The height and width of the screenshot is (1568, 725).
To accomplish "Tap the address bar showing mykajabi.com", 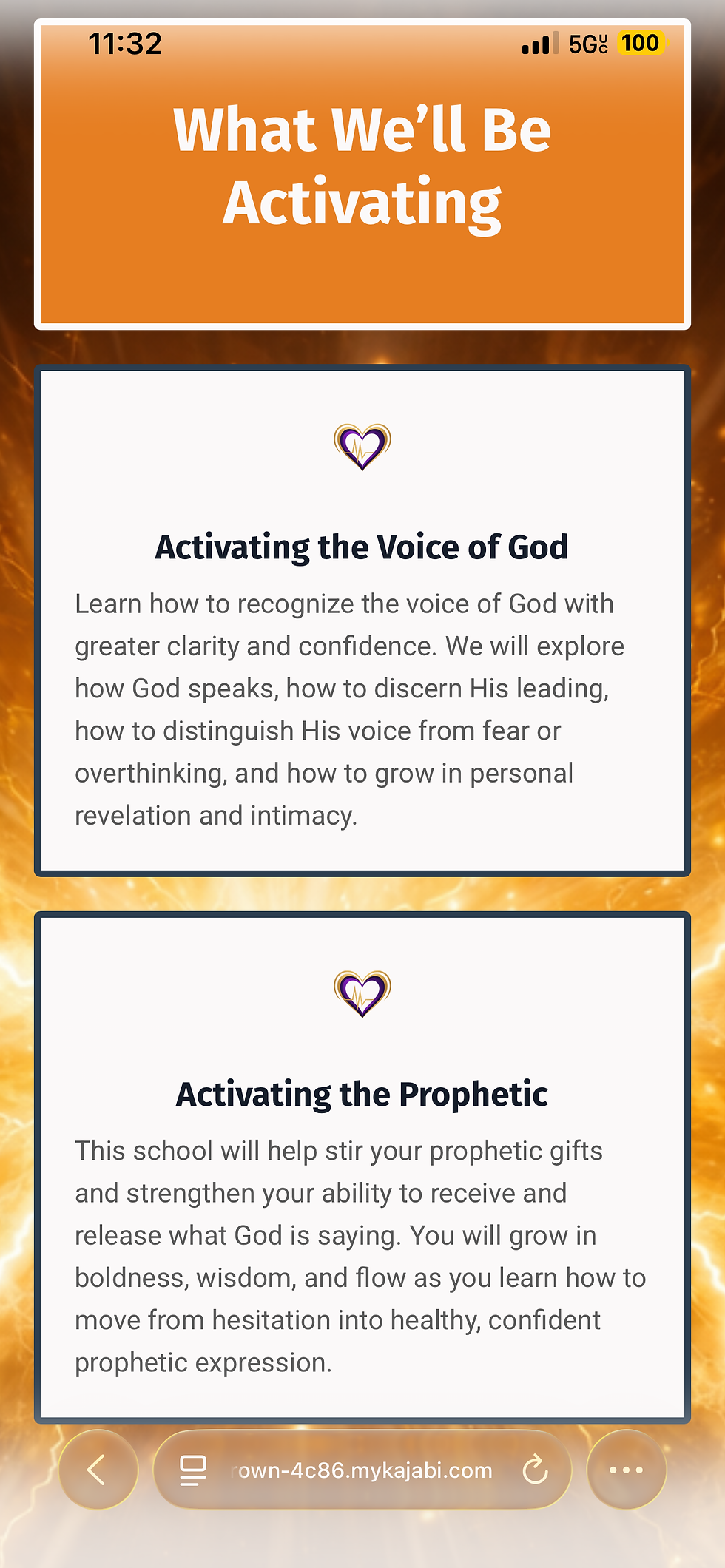I will pyautogui.click(x=362, y=1470).
